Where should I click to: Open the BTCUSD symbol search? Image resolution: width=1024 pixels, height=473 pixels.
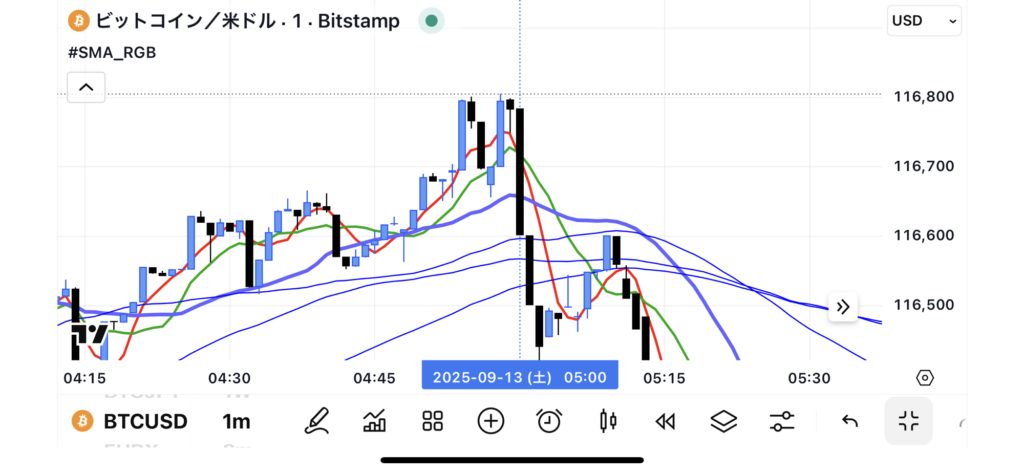(144, 421)
